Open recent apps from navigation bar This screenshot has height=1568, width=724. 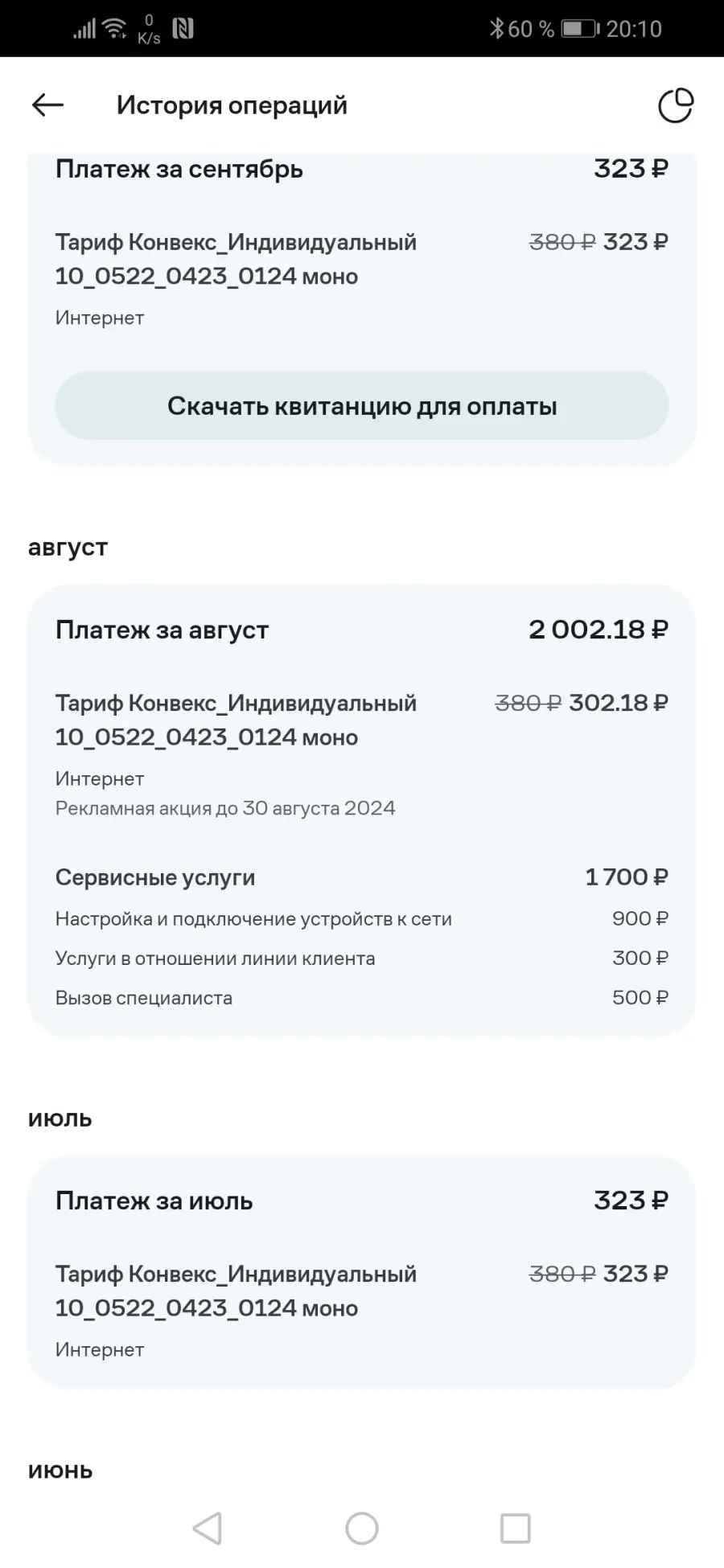(x=516, y=1528)
